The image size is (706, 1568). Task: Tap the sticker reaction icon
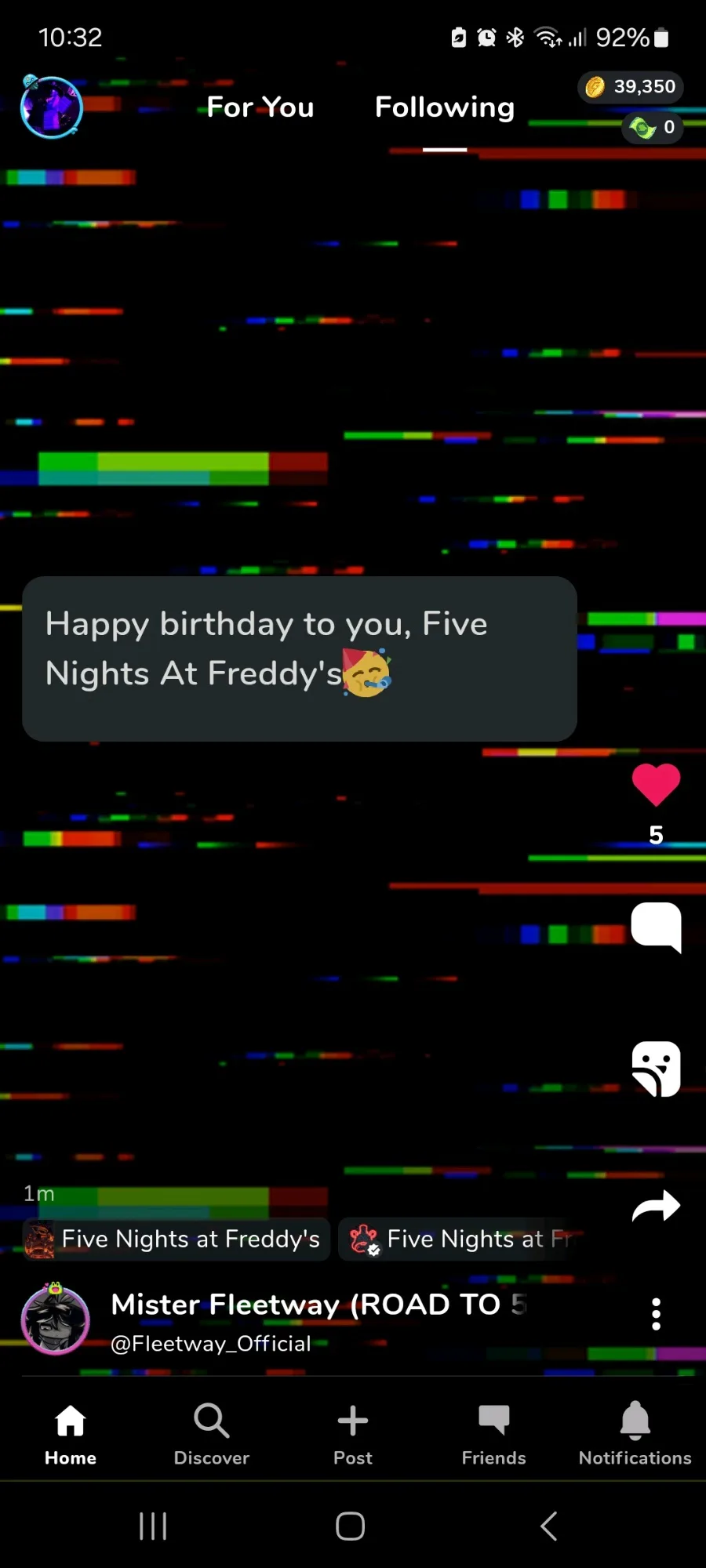pos(657,1069)
